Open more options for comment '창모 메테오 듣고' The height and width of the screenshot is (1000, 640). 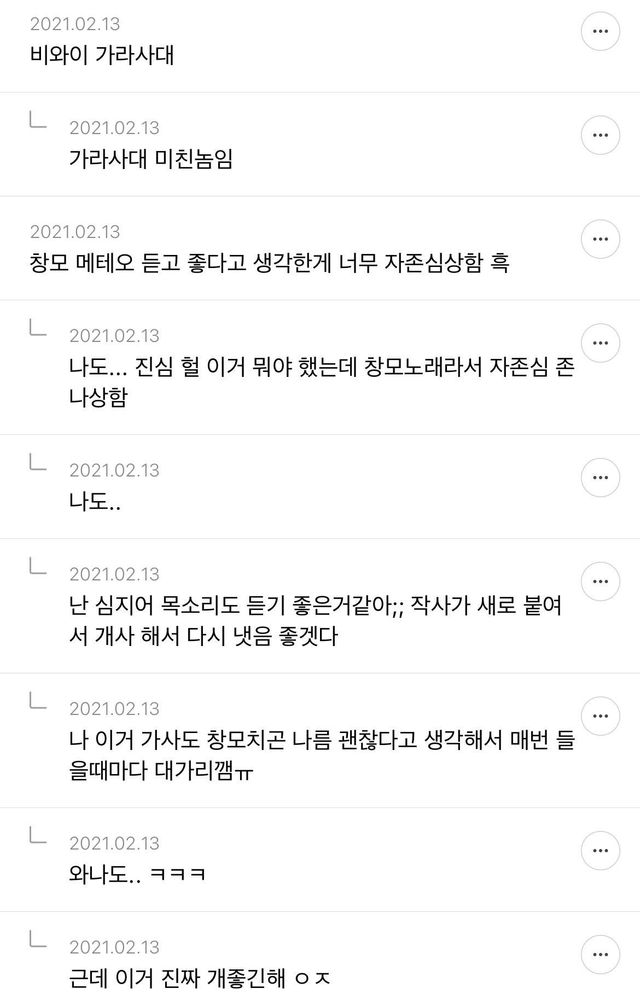[x=600, y=240]
